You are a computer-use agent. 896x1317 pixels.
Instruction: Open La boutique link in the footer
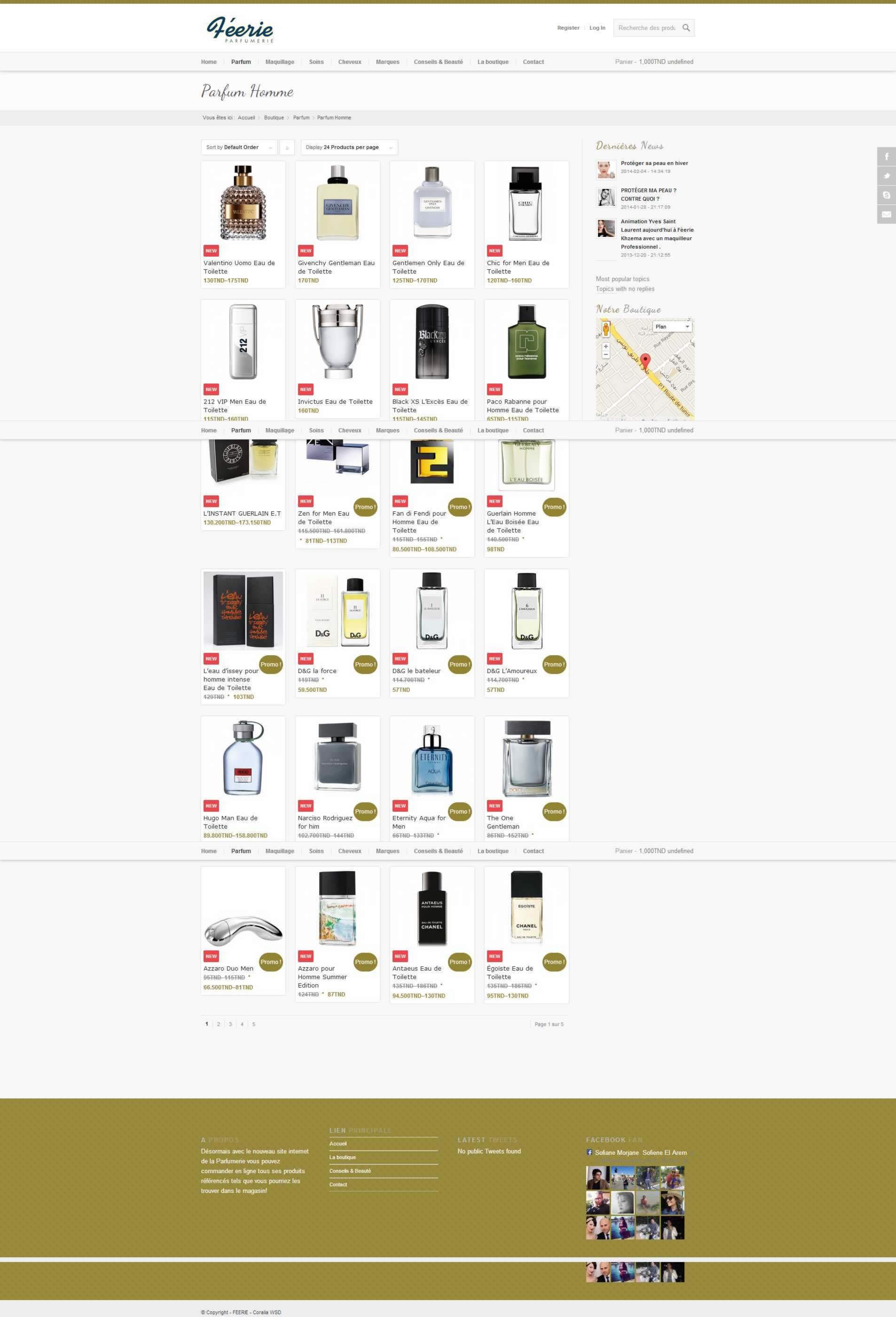(342, 1157)
